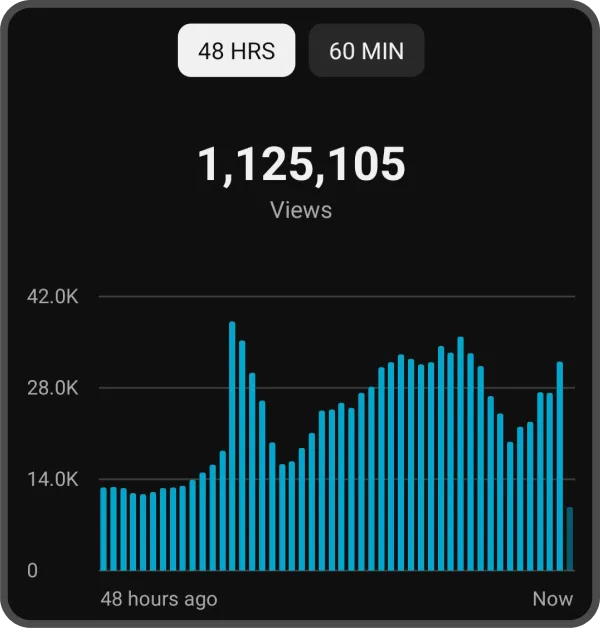
Task: Select the 48 HRS view
Action: pos(236,50)
